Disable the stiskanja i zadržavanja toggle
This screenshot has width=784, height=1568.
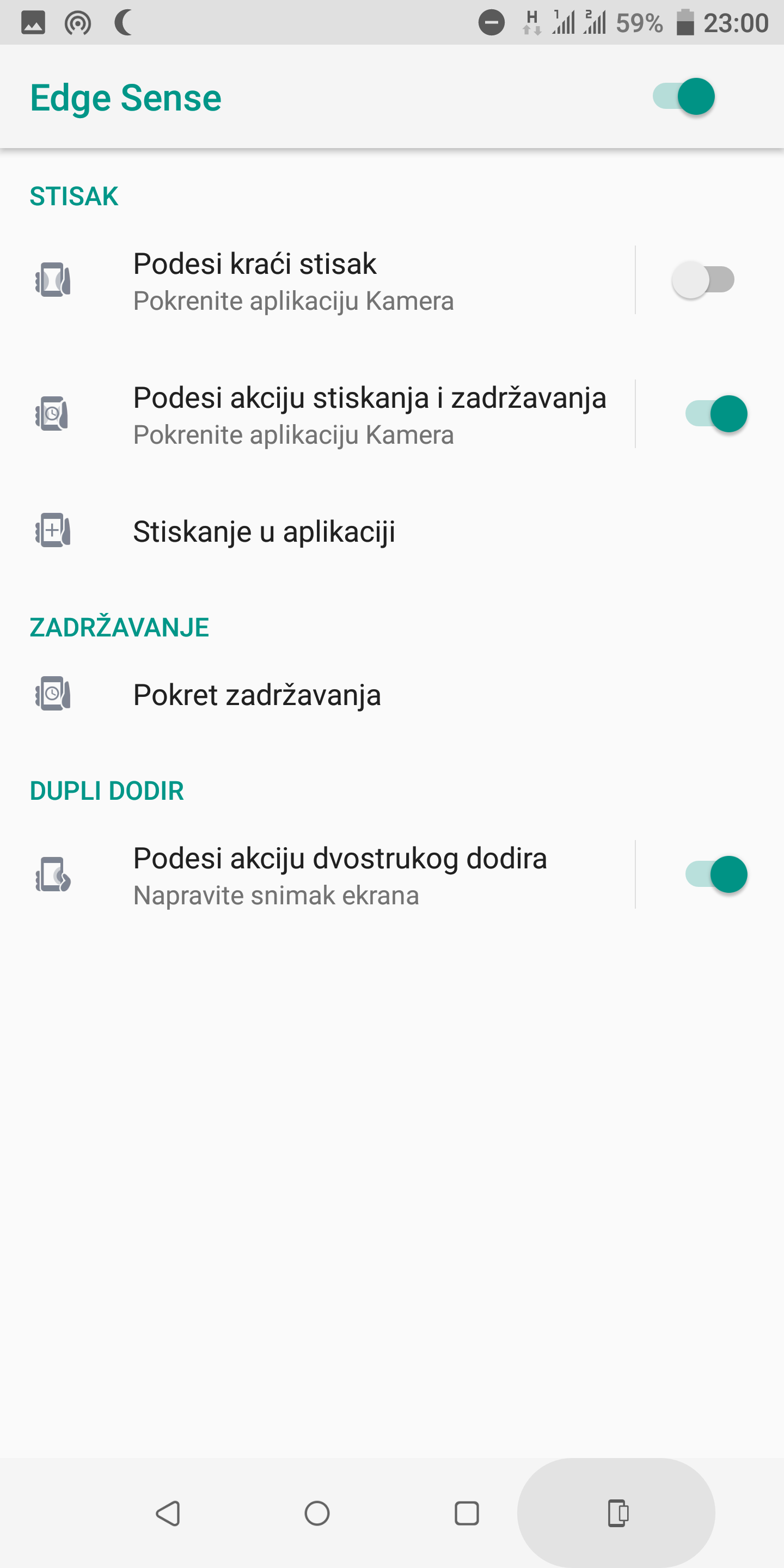tap(716, 414)
